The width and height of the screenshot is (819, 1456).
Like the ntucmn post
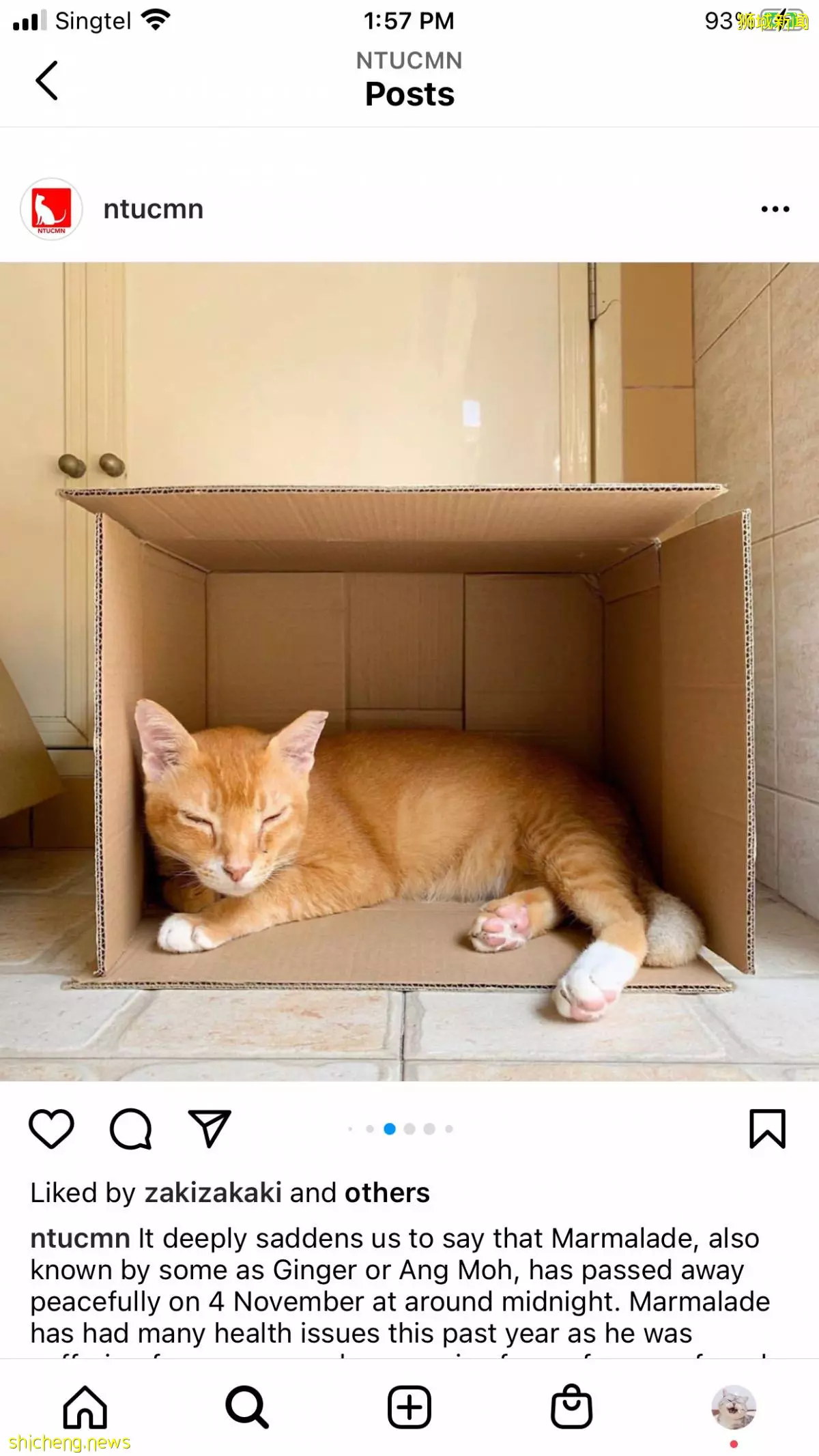coord(51,1128)
